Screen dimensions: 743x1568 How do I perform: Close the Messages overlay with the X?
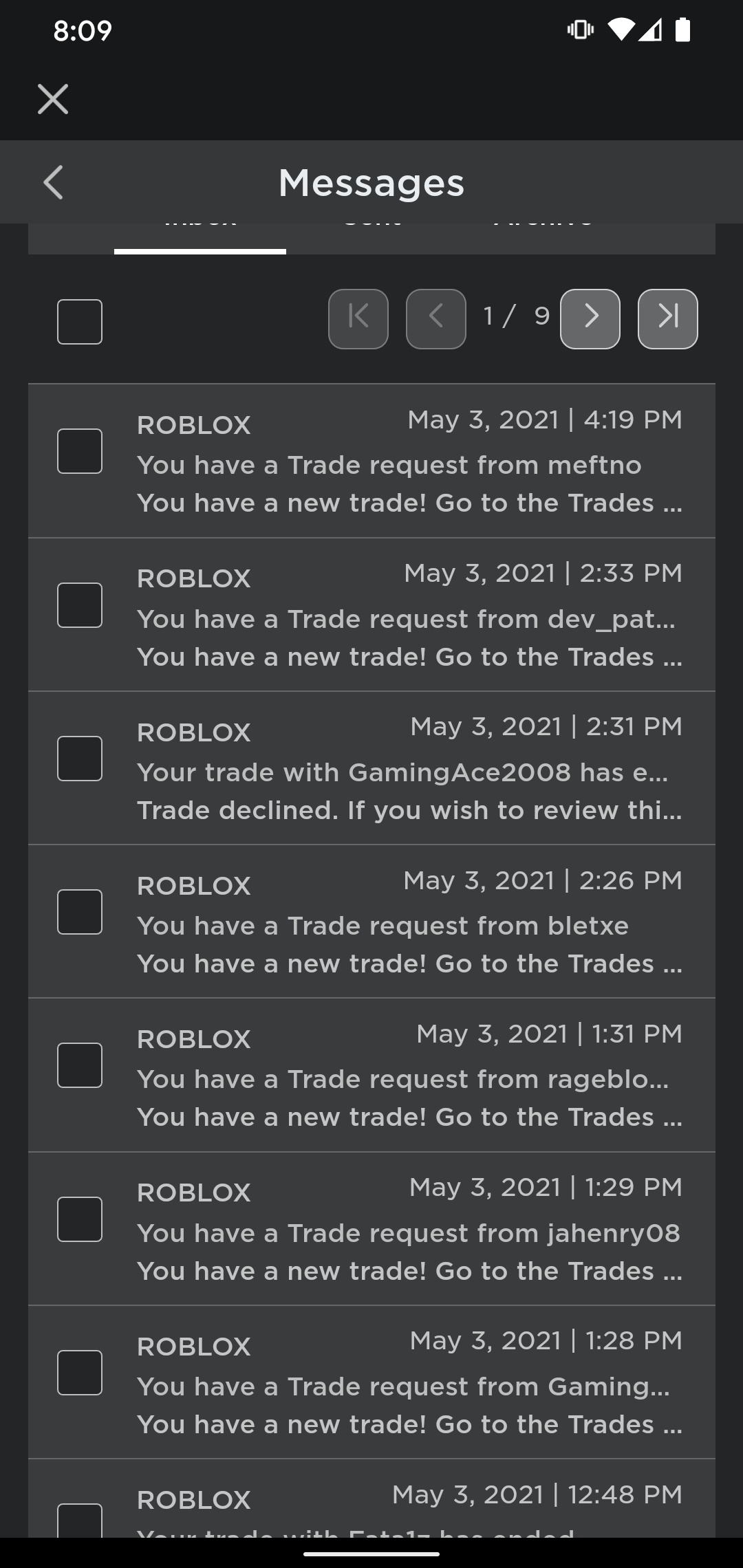(x=53, y=99)
